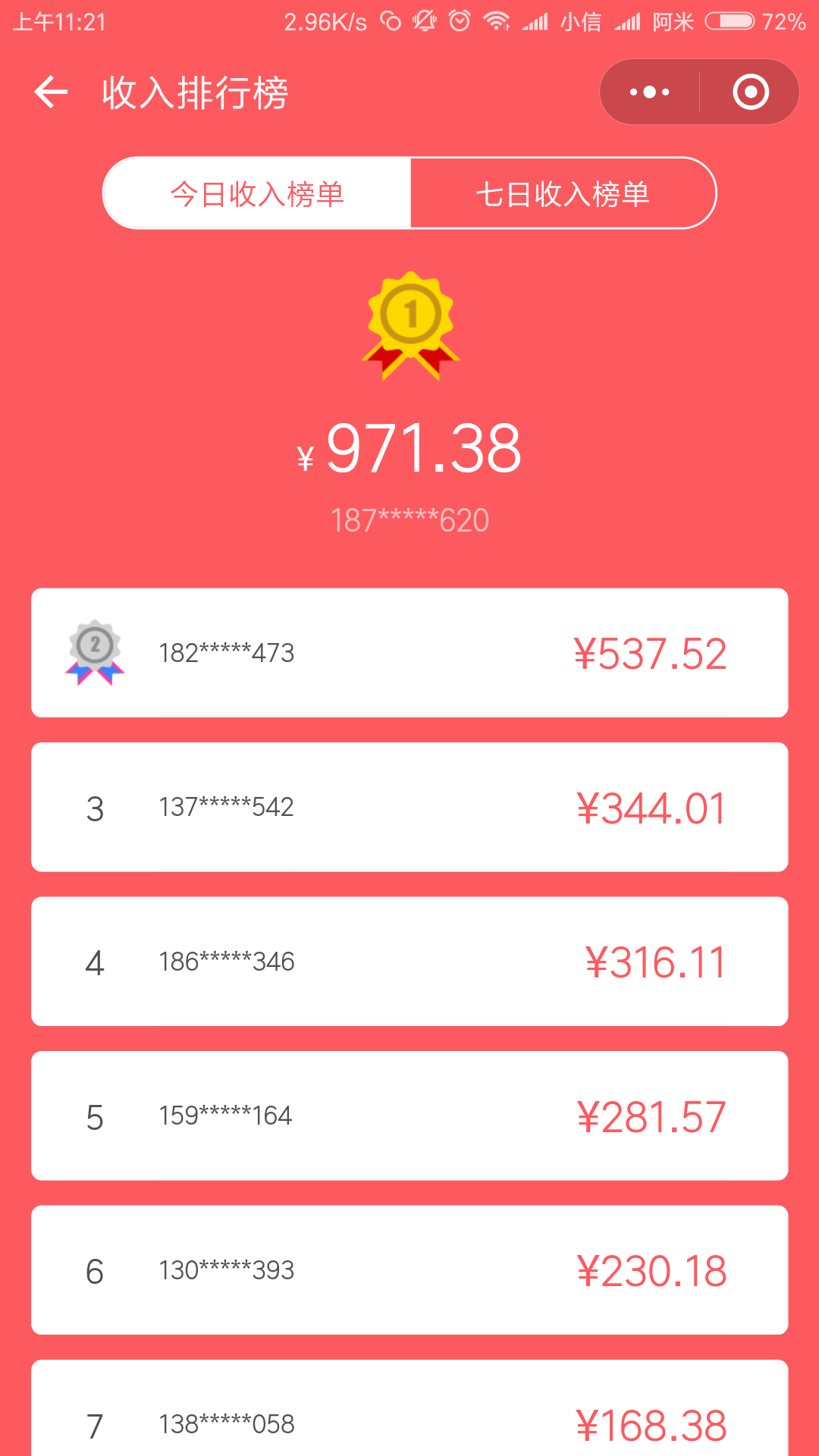Go back using the arrow icon
Image resolution: width=819 pixels, height=1456 pixels.
pos(51,93)
